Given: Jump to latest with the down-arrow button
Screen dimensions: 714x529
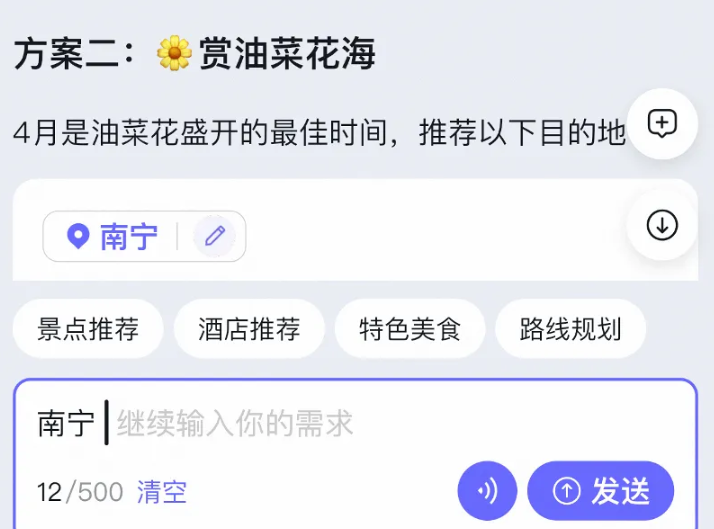Looking at the screenshot, I should (x=661, y=226).
